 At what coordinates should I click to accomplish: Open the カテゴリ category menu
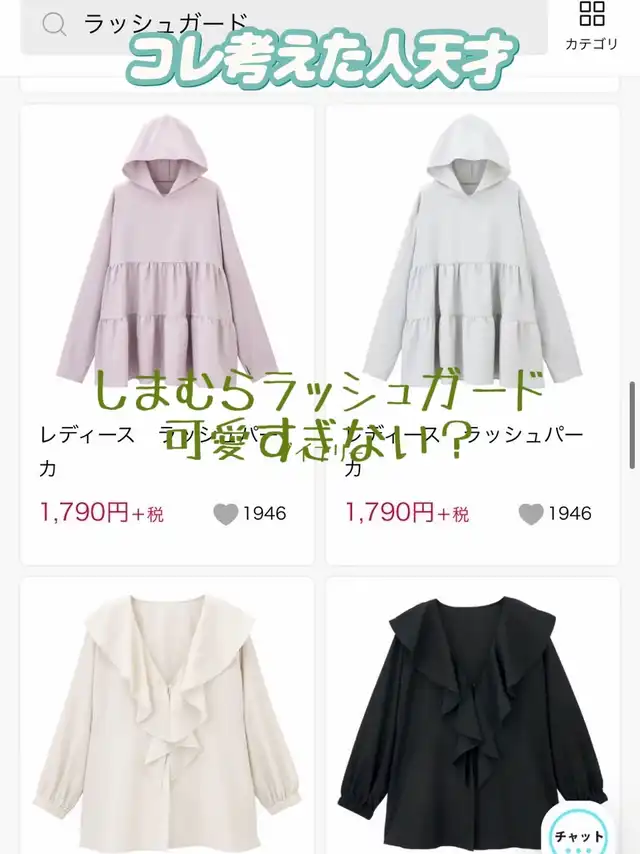click(592, 26)
